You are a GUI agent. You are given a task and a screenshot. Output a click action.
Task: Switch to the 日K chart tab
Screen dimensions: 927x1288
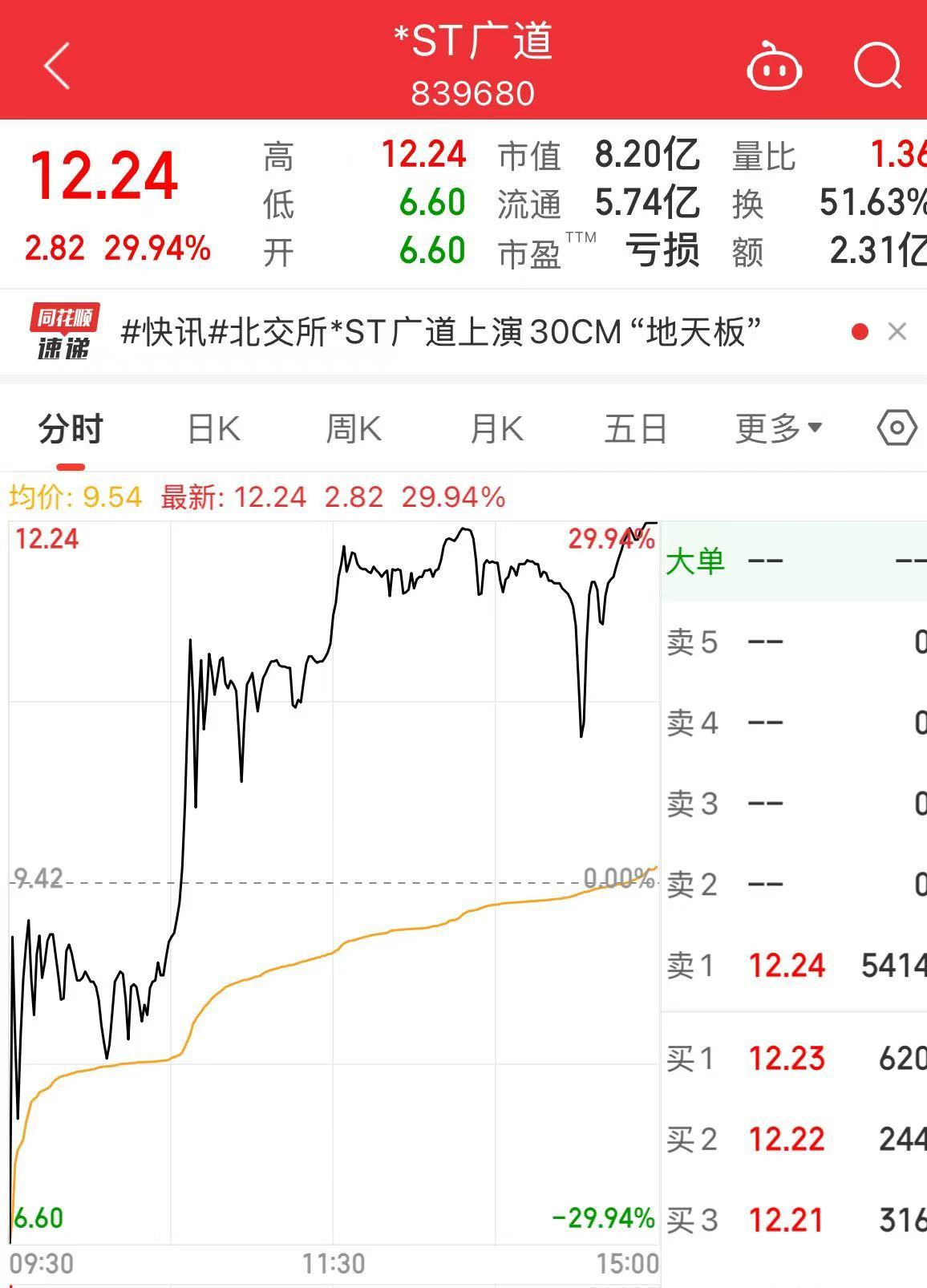click(x=213, y=429)
